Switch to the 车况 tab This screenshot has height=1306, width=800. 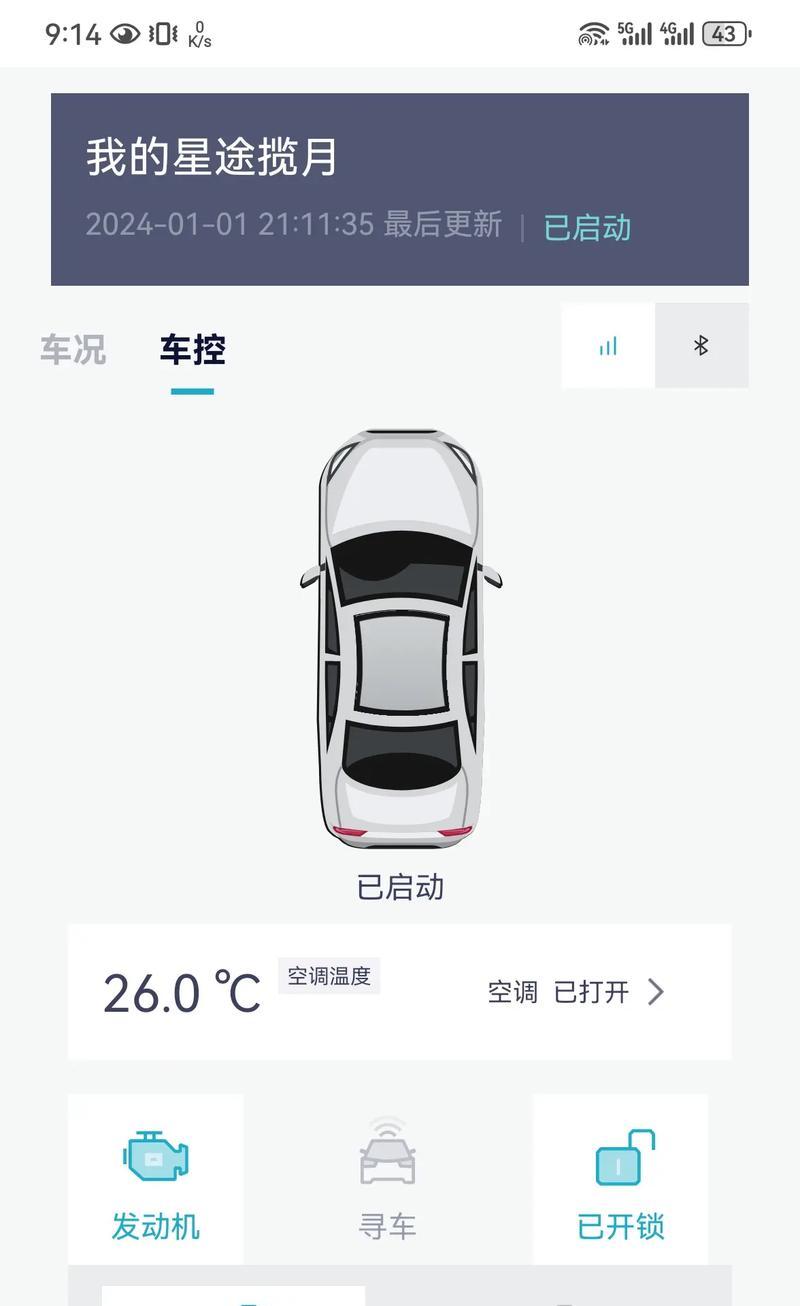[73, 350]
